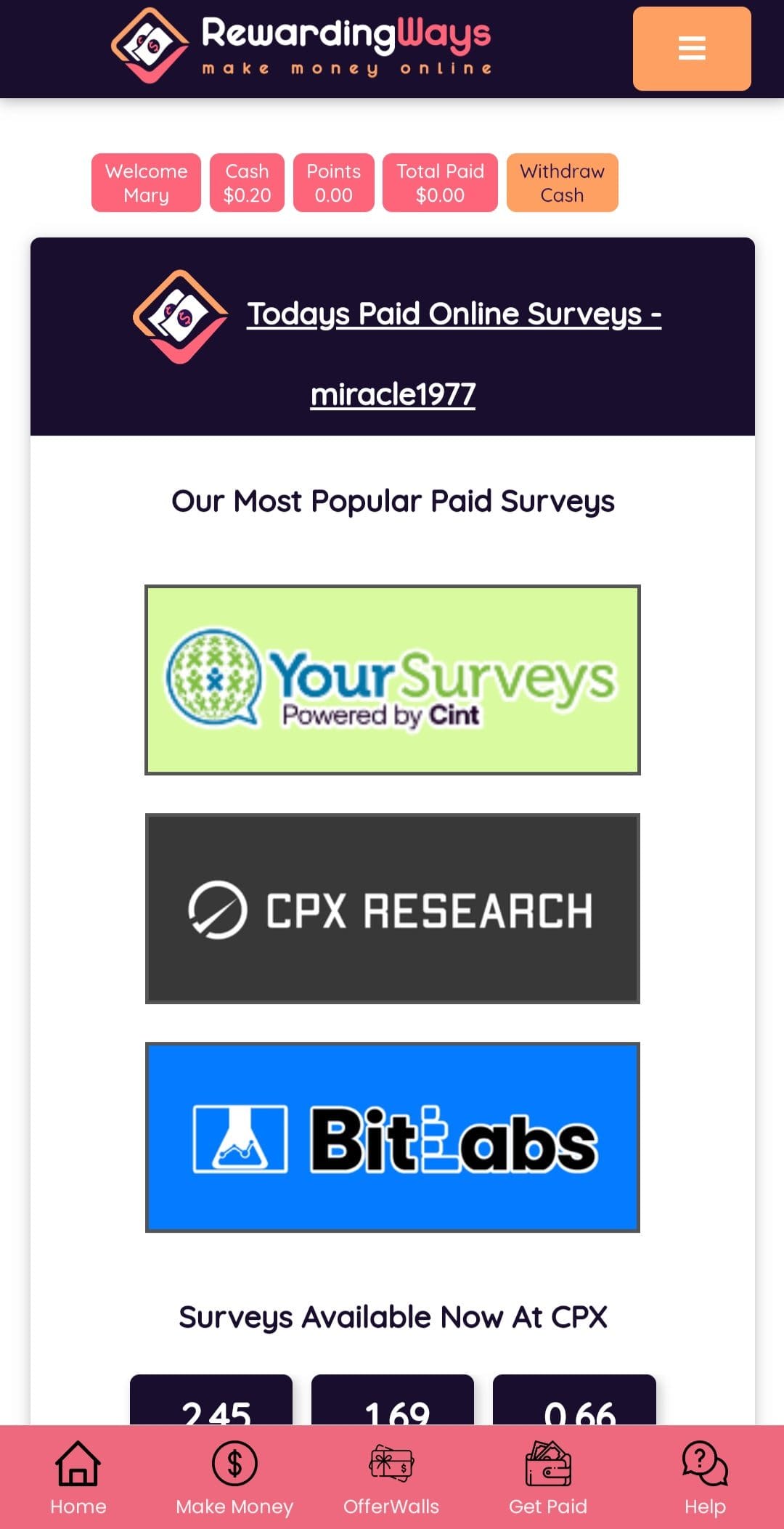Switch to the Make Money tab
The width and height of the screenshot is (784, 1529).
pos(234,1478)
